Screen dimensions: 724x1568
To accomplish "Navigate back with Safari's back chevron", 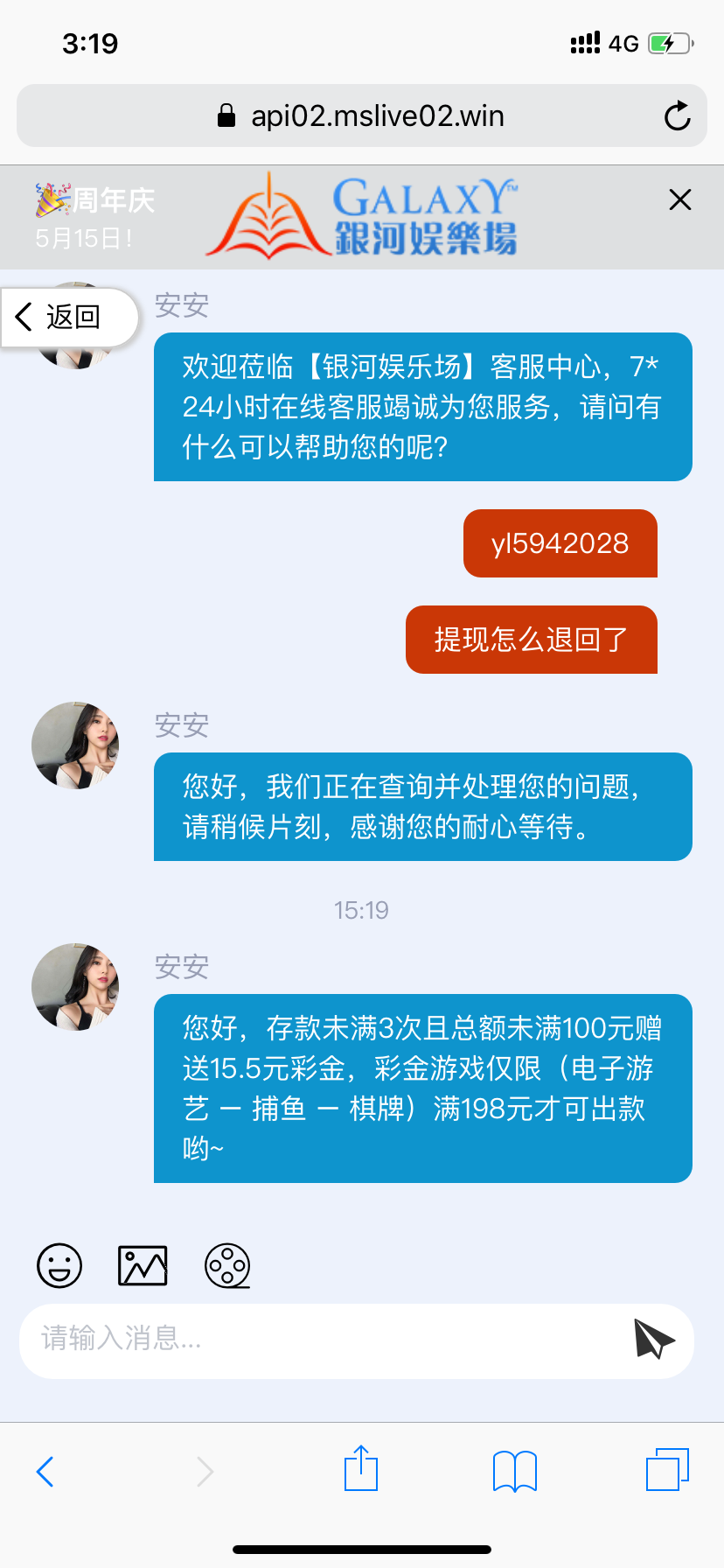I will (46, 1471).
